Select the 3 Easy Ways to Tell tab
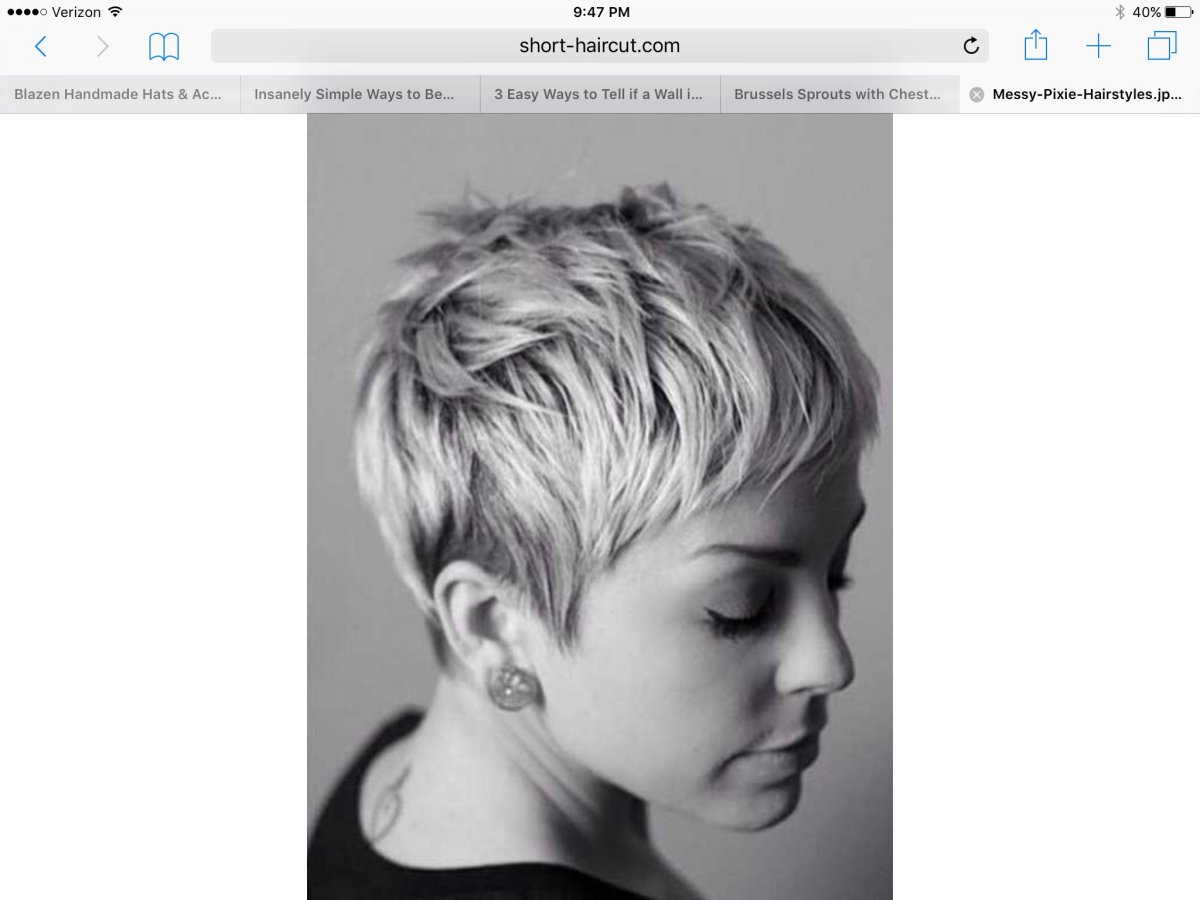This screenshot has width=1200, height=900. [598, 95]
